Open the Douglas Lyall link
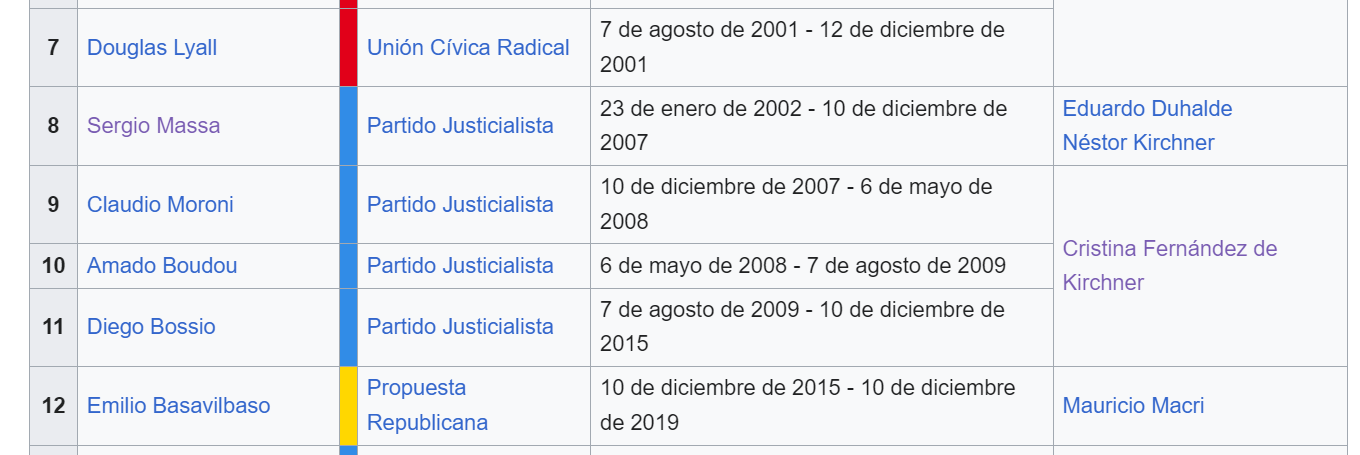The height and width of the screenshot is (455, 1360). [x=152, y=48]
